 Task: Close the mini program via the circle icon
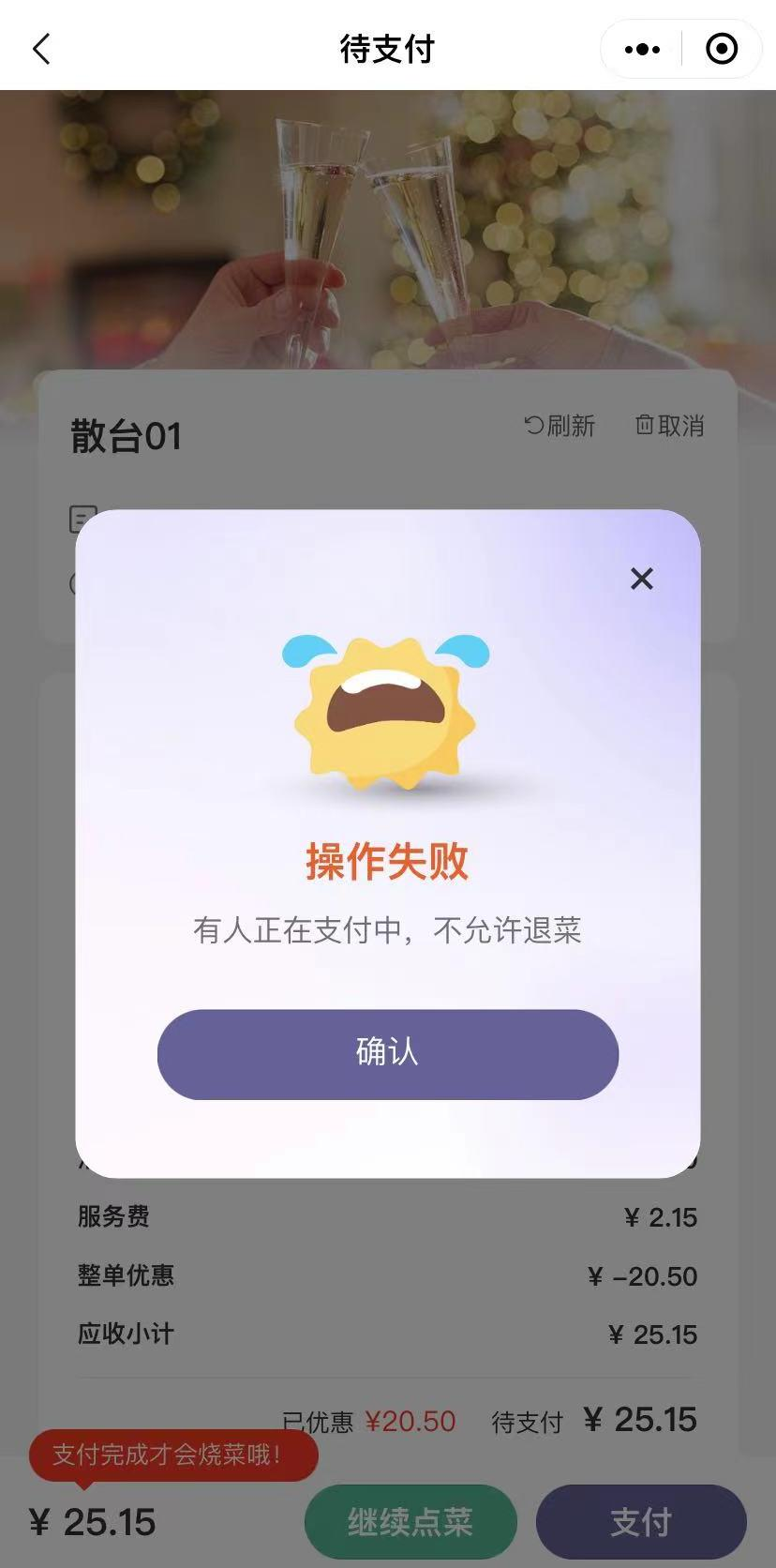[721, 49]
